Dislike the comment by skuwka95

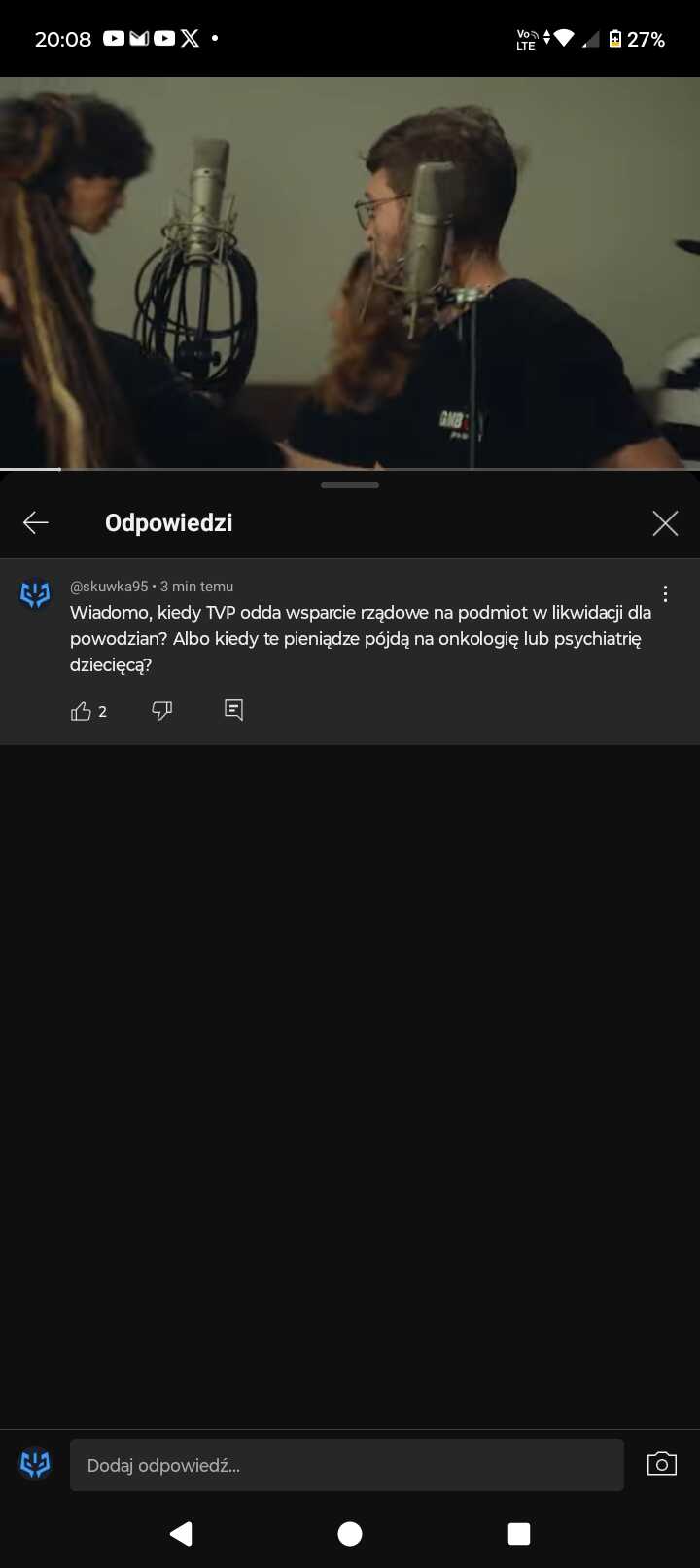pyautogui.click(x=162, y=711)
